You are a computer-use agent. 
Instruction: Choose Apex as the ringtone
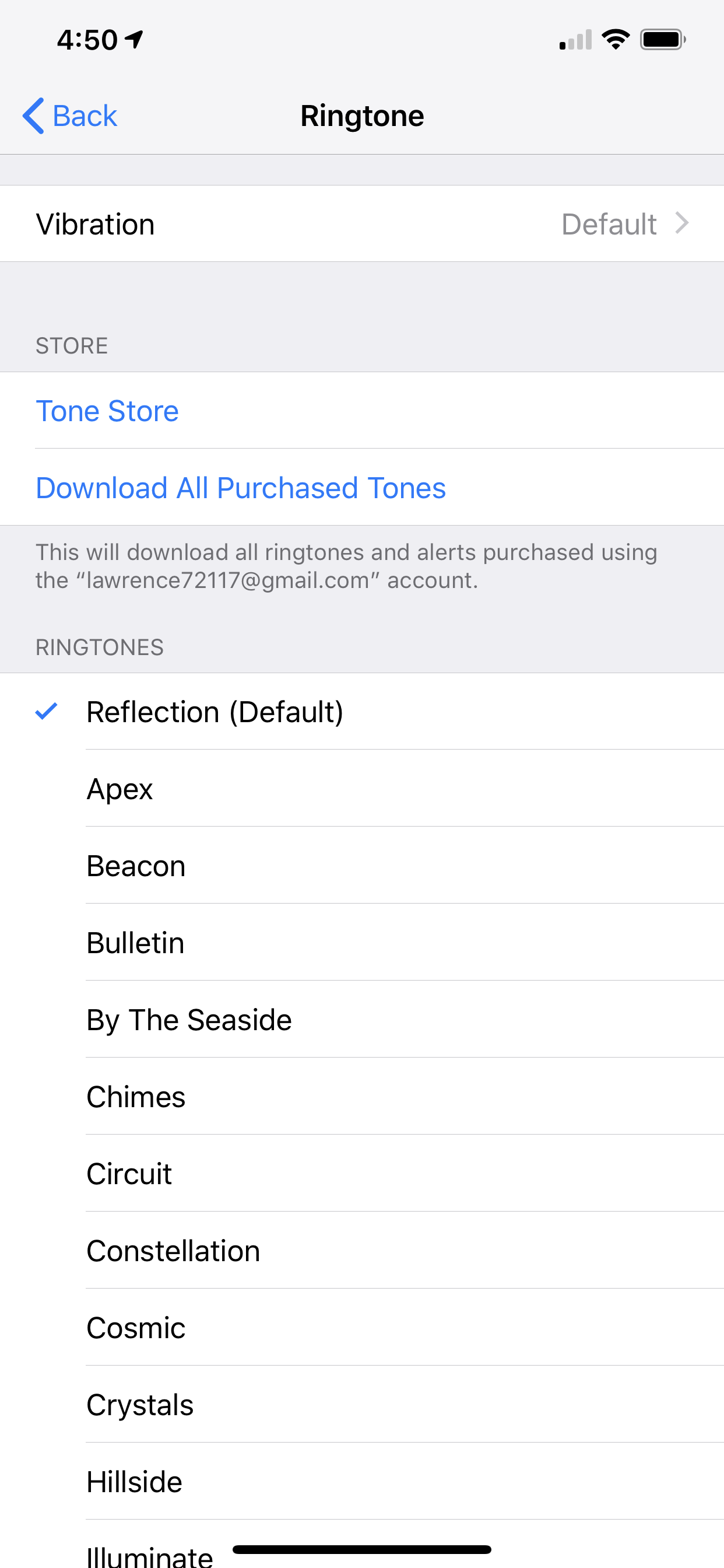(362, 788)
